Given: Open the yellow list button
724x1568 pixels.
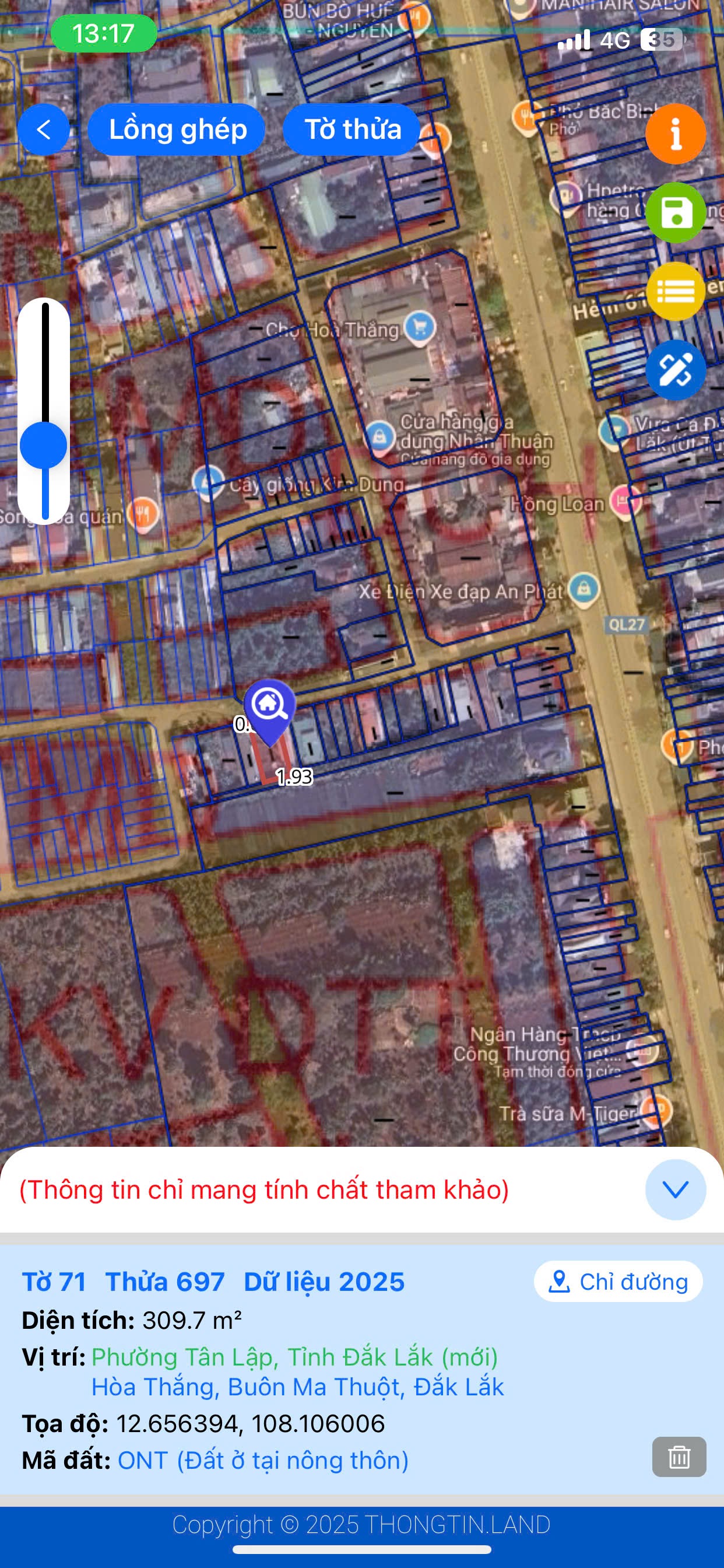Looking at the screenshot, I should pyautogui.click(x=676, y=291).
